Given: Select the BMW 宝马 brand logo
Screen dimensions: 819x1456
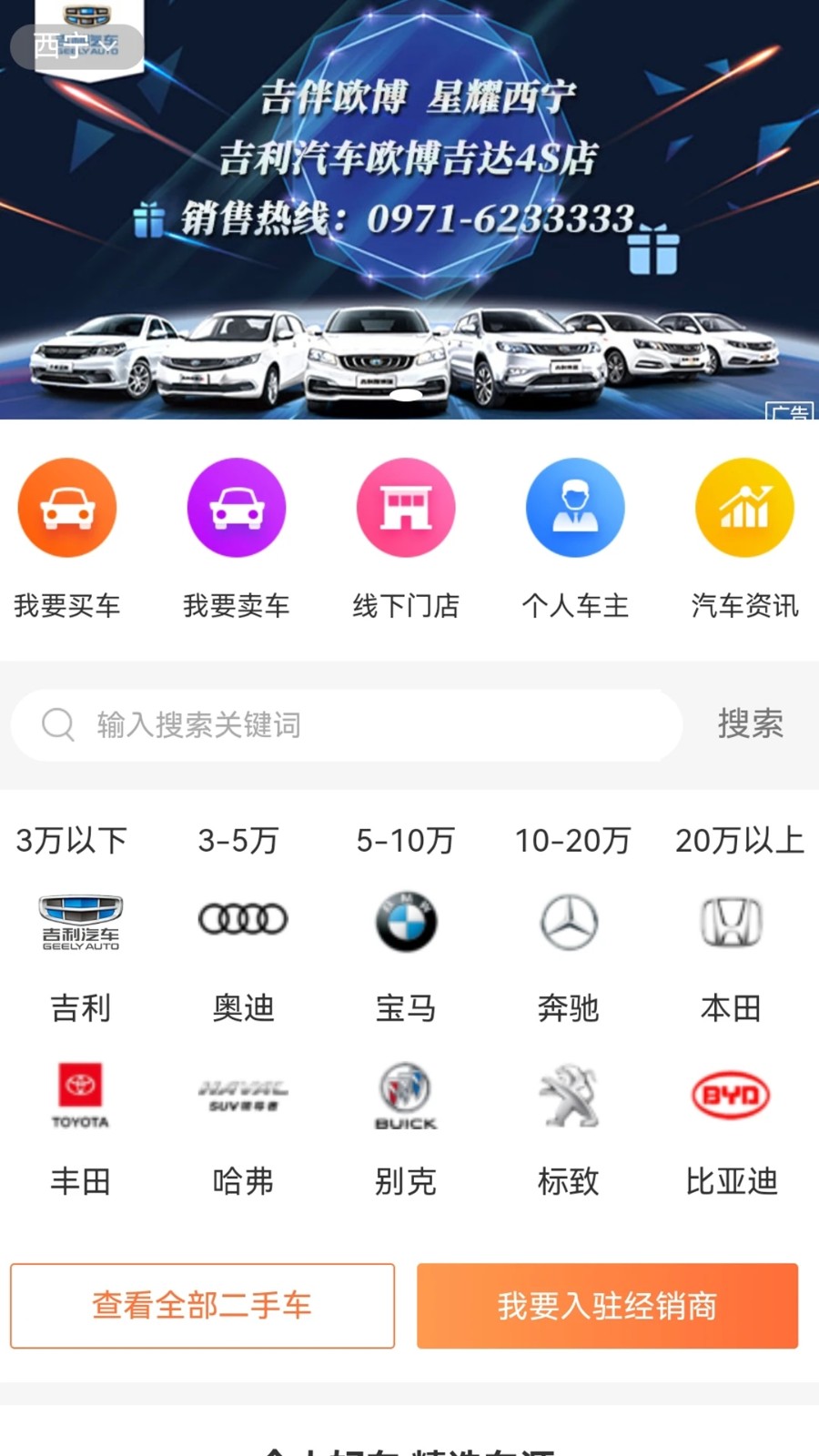Looking at the screenshot, I should (x=406, y=921).
